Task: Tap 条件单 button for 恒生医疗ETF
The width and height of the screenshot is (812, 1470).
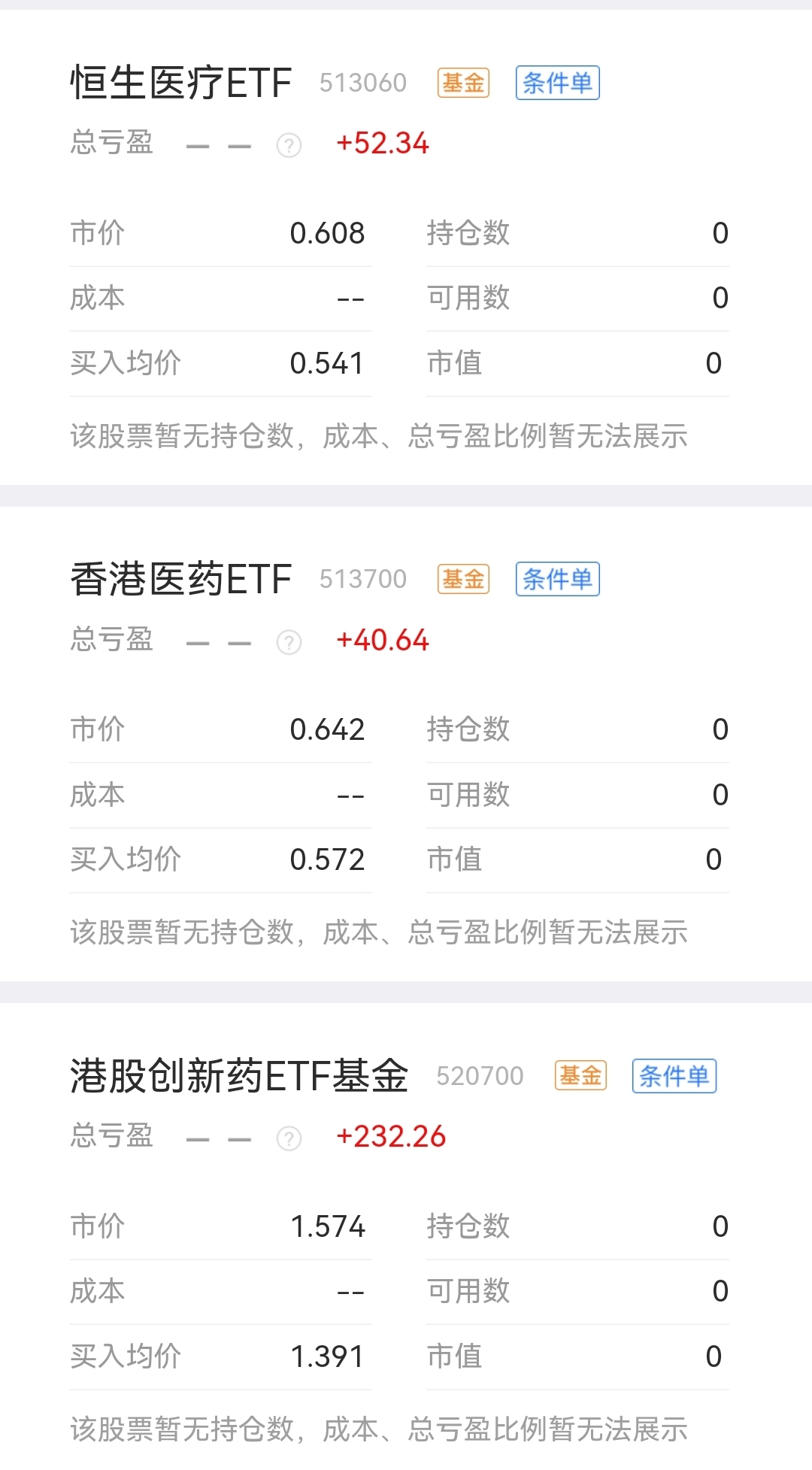Action: 557,83
